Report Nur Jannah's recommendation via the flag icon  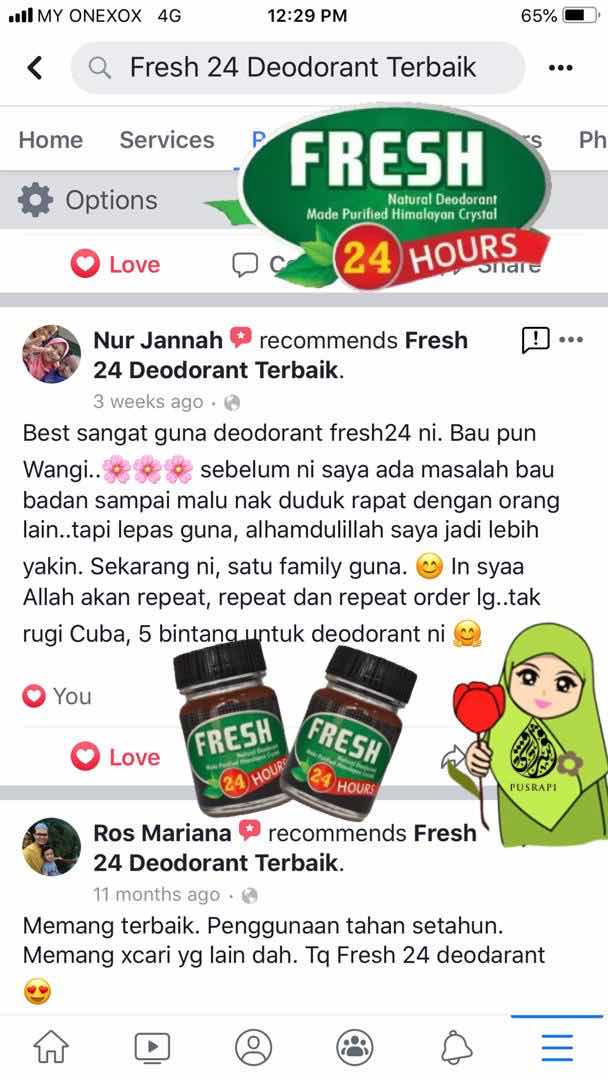(x=536, y=340)
